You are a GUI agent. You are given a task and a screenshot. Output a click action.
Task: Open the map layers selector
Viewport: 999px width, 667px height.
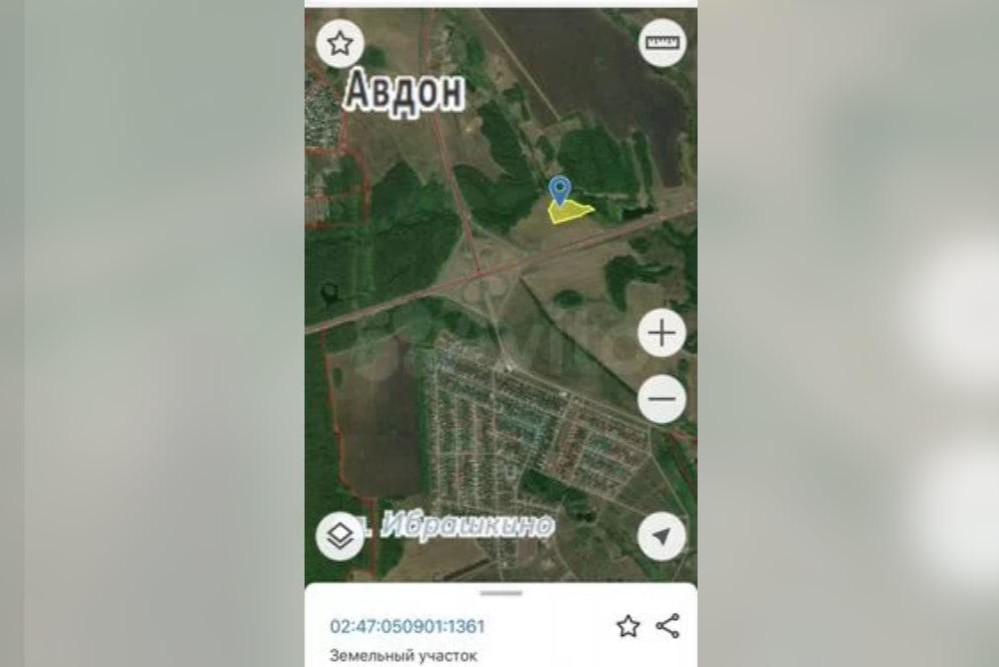coord(340,537)
